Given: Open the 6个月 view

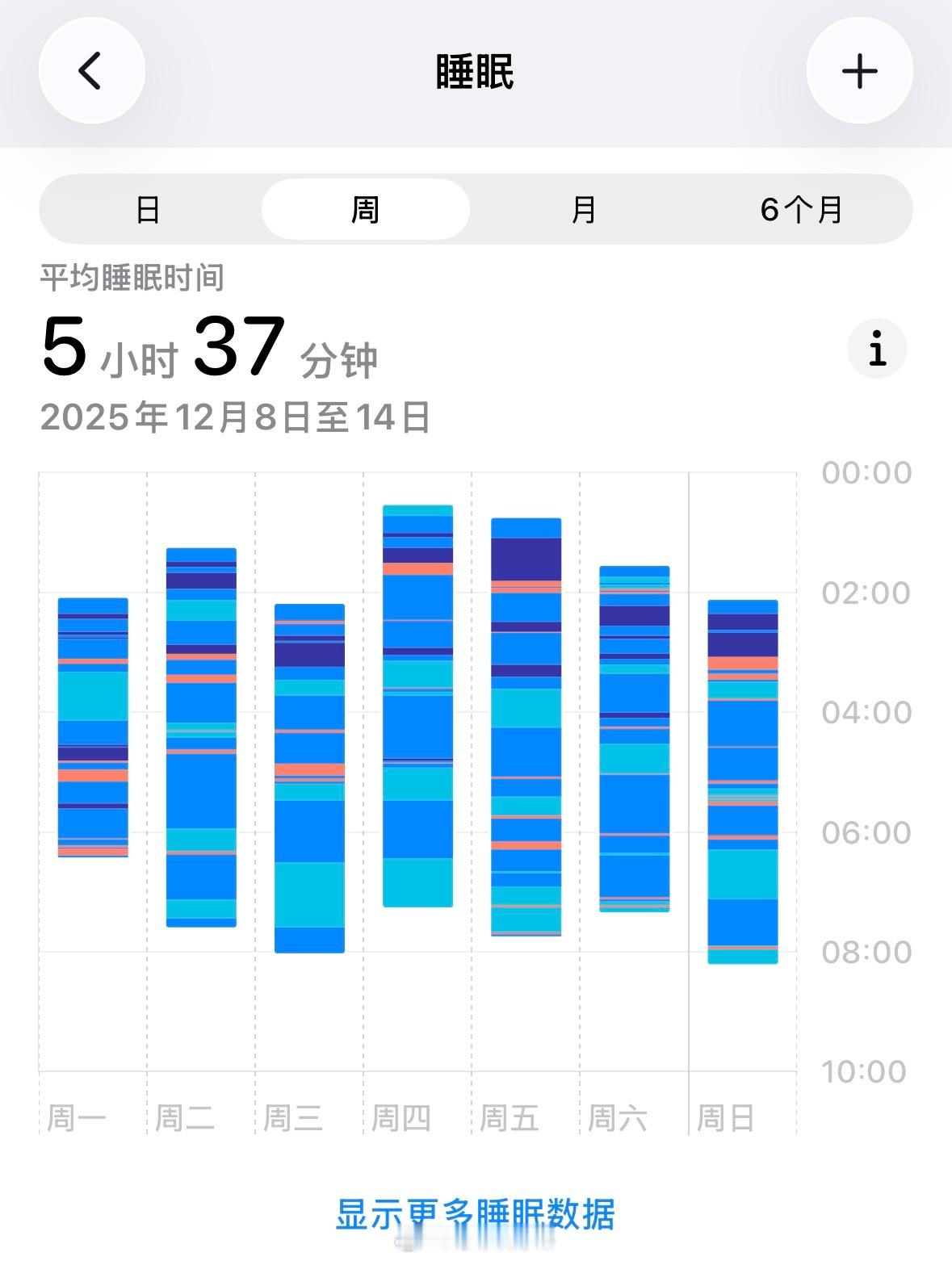Looking at the screenshot, I should pyautogui.click(x=801, y=208).
